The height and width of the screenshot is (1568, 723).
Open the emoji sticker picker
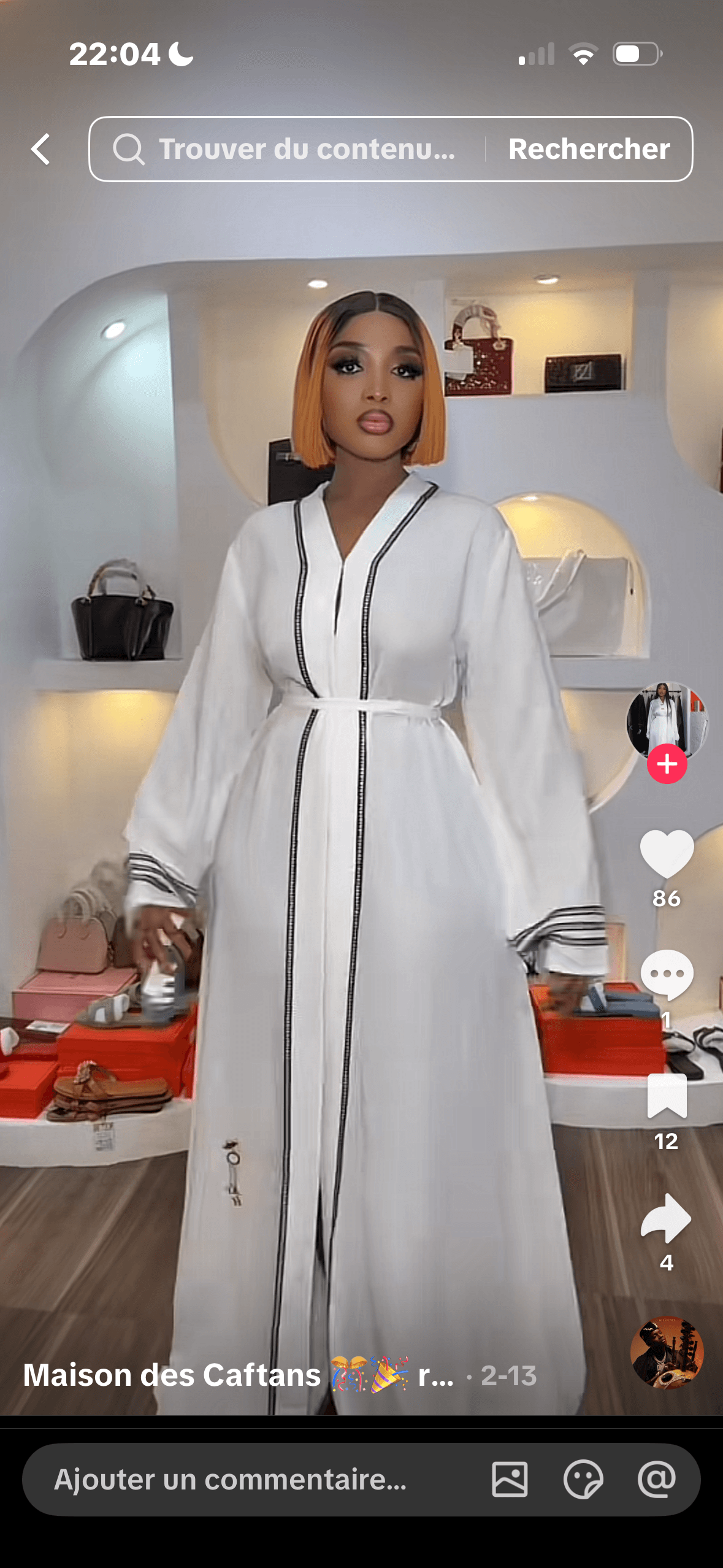coord(583,1480)
